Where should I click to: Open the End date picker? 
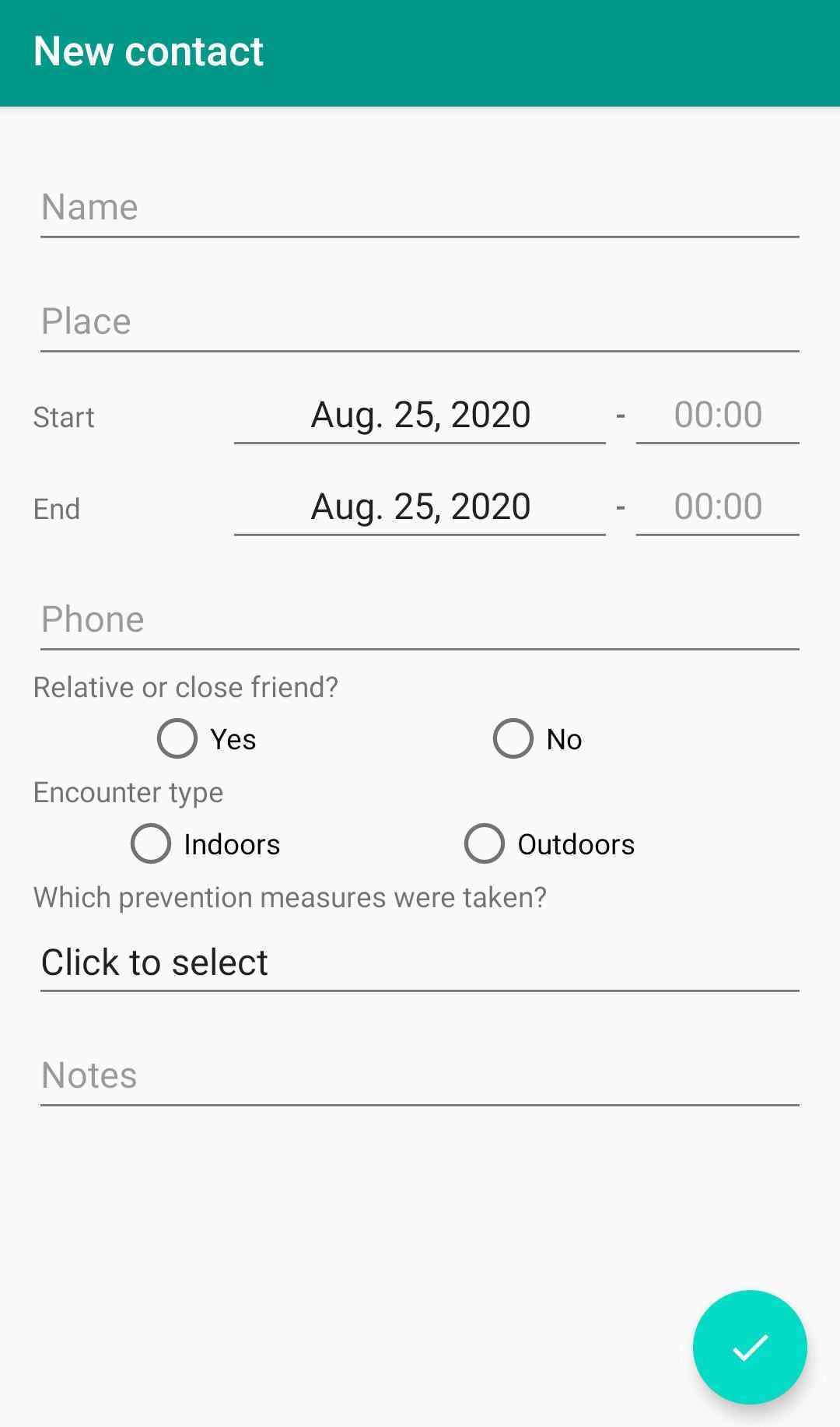[420, 507]
